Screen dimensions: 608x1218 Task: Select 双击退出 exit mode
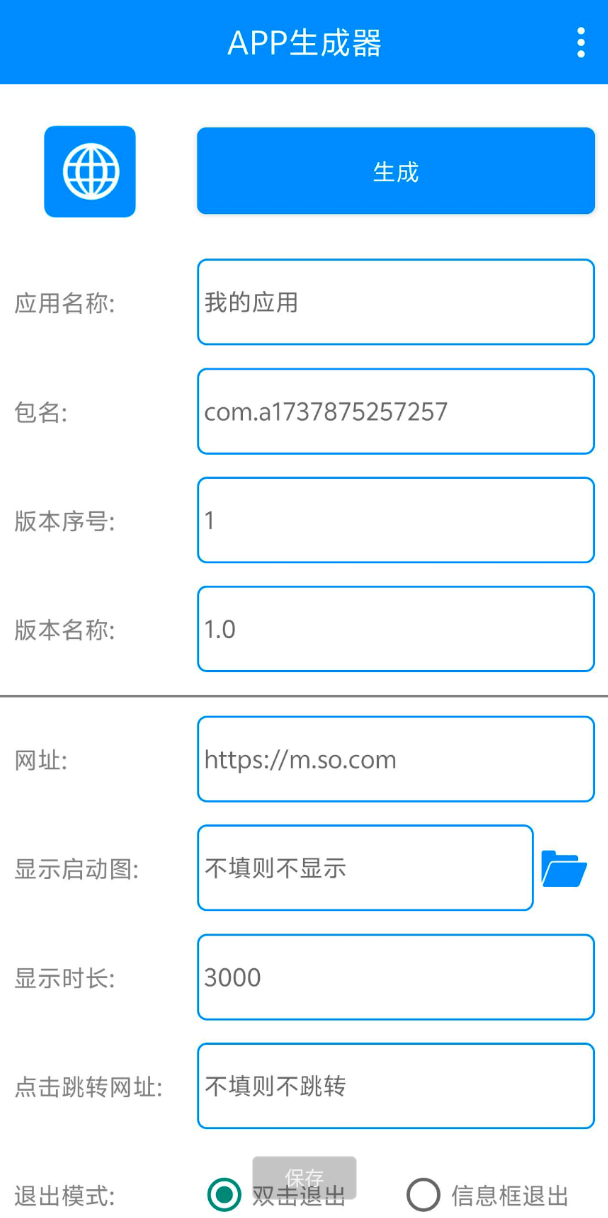(226, 1195)
